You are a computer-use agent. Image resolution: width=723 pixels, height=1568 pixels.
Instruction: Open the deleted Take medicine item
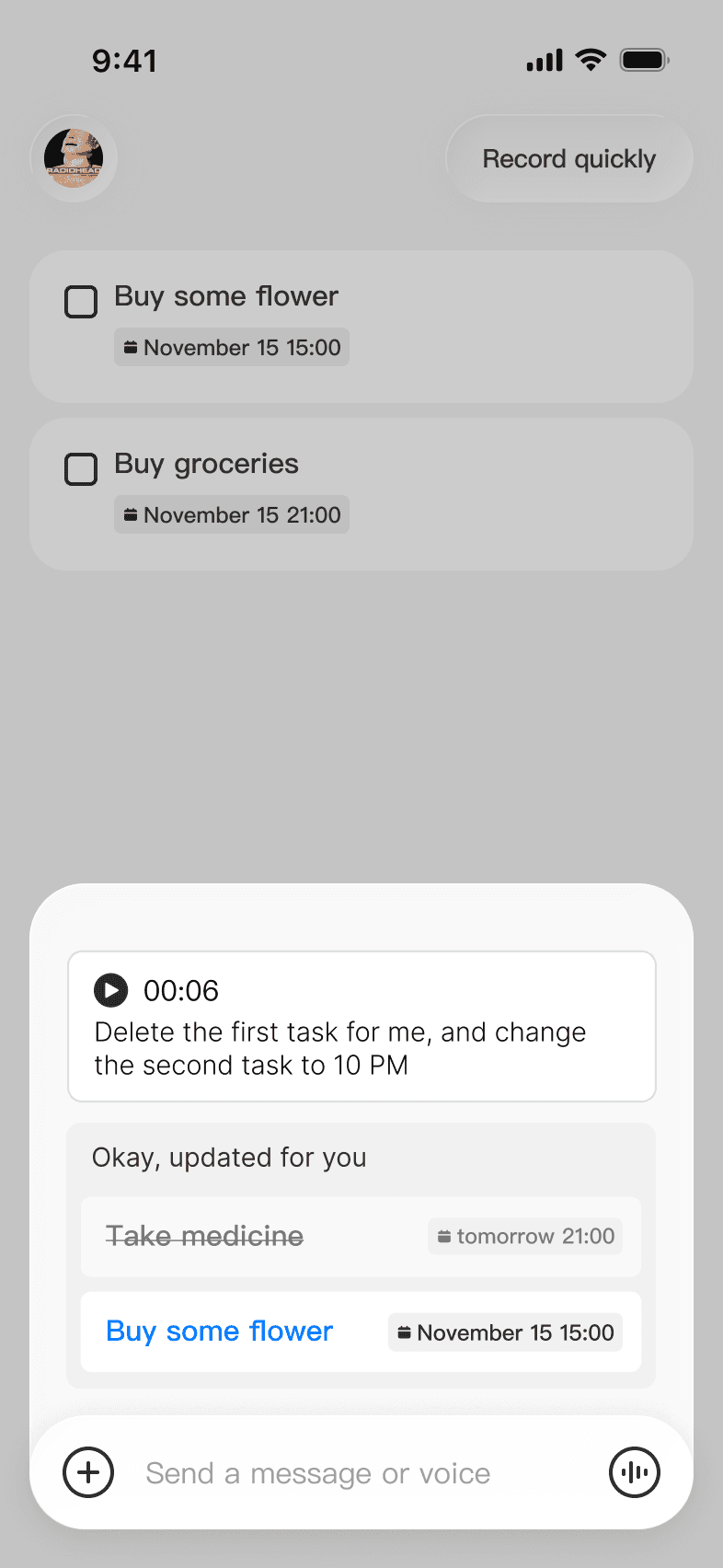point(361,1236)
